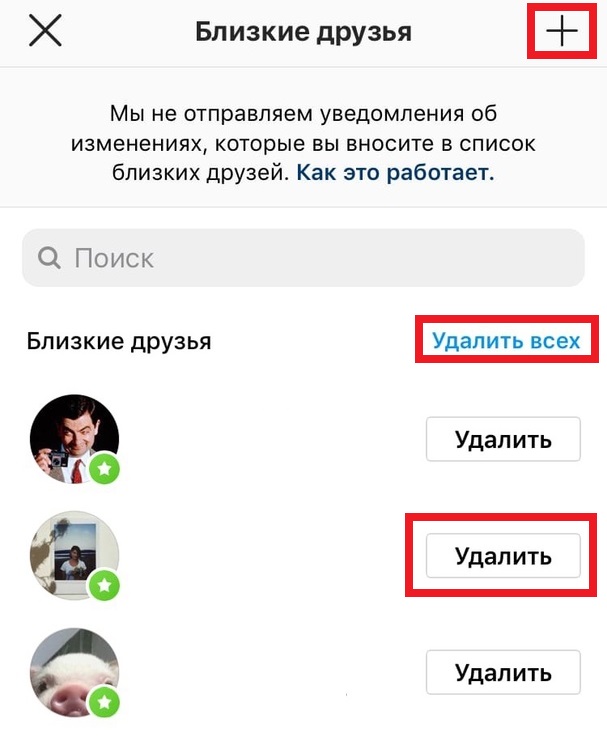Tap the Поиск search field
This screenshot has height=741, width=607.
point(302,258)
